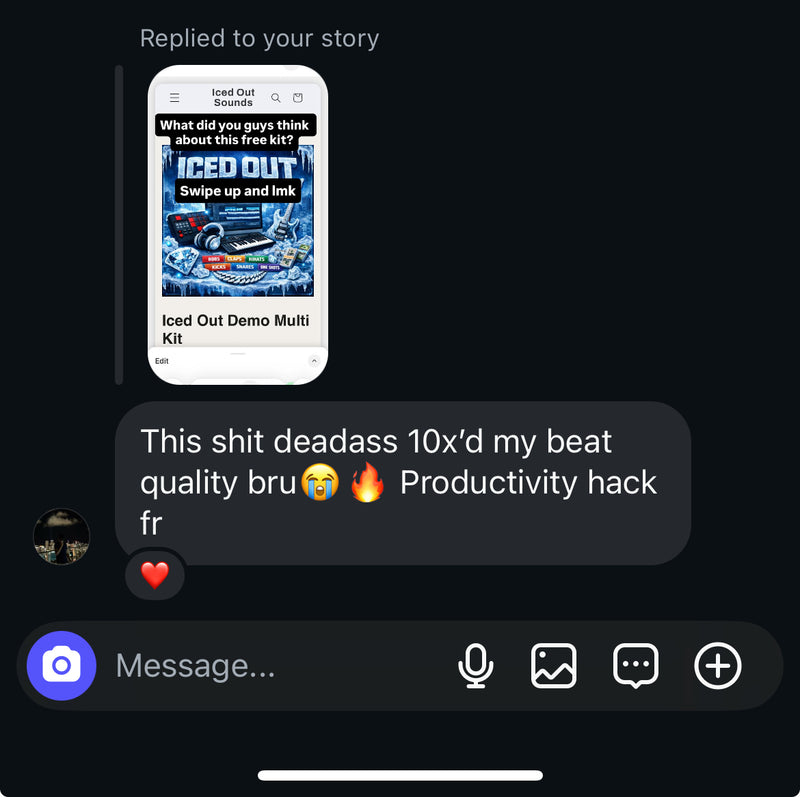The height and width of the screenshot is (797, 800).
Task: Open the sender's profile picture
Action: tap(62, 537)
